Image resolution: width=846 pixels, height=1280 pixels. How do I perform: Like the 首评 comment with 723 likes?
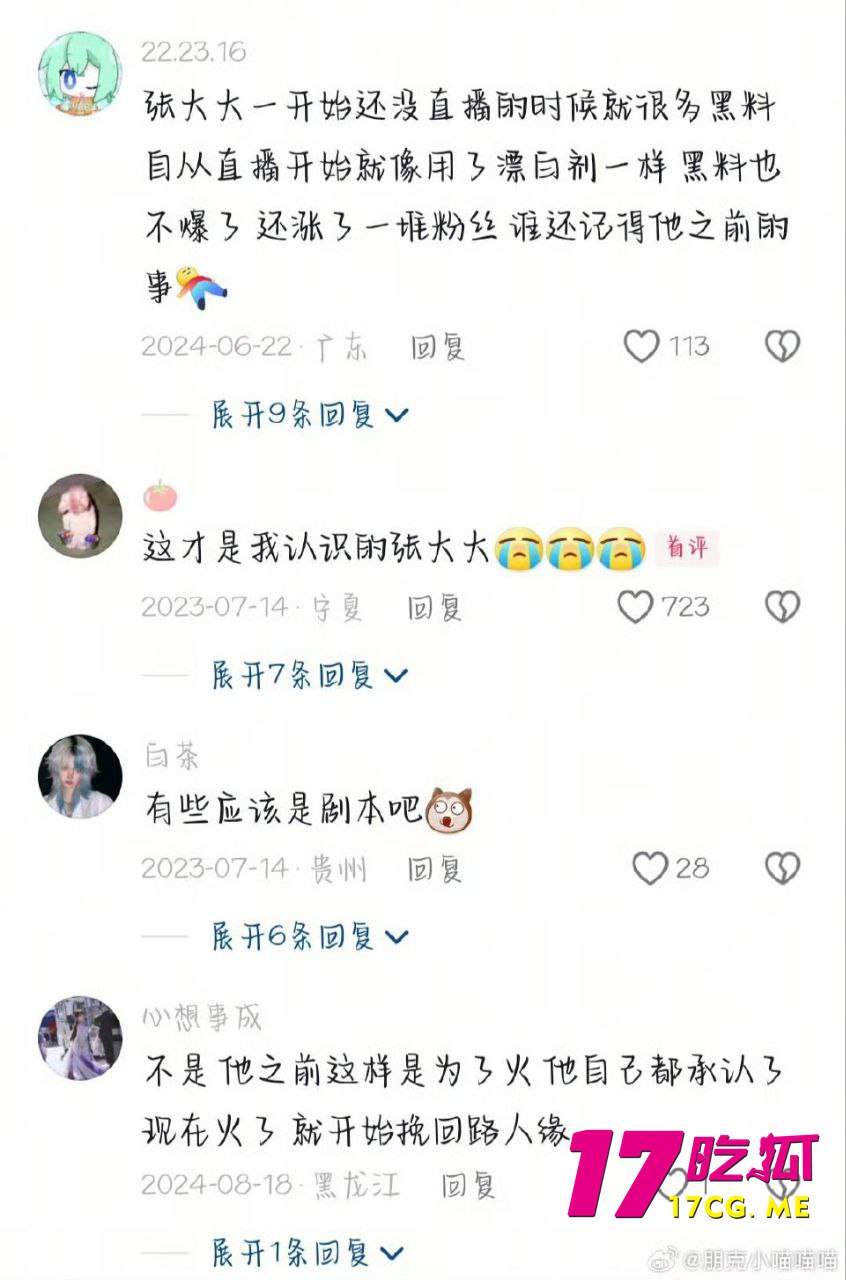click(x=635, y=606)
